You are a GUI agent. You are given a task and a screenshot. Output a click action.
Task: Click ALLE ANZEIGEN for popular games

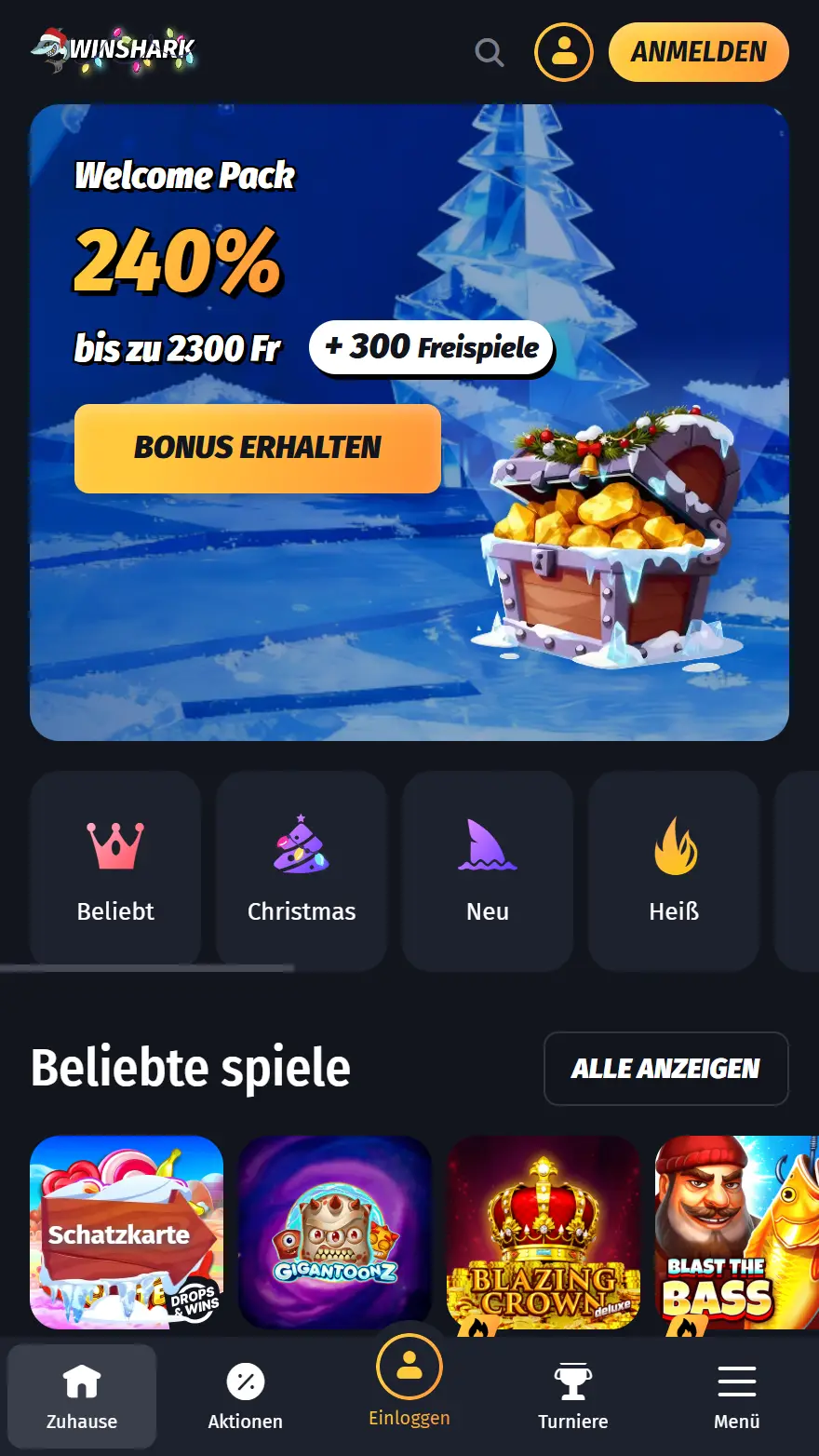click(x=666, y=1069)
